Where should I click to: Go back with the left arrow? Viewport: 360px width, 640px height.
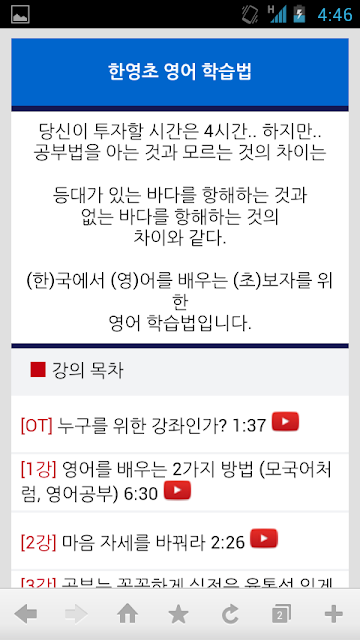(26, 614)
